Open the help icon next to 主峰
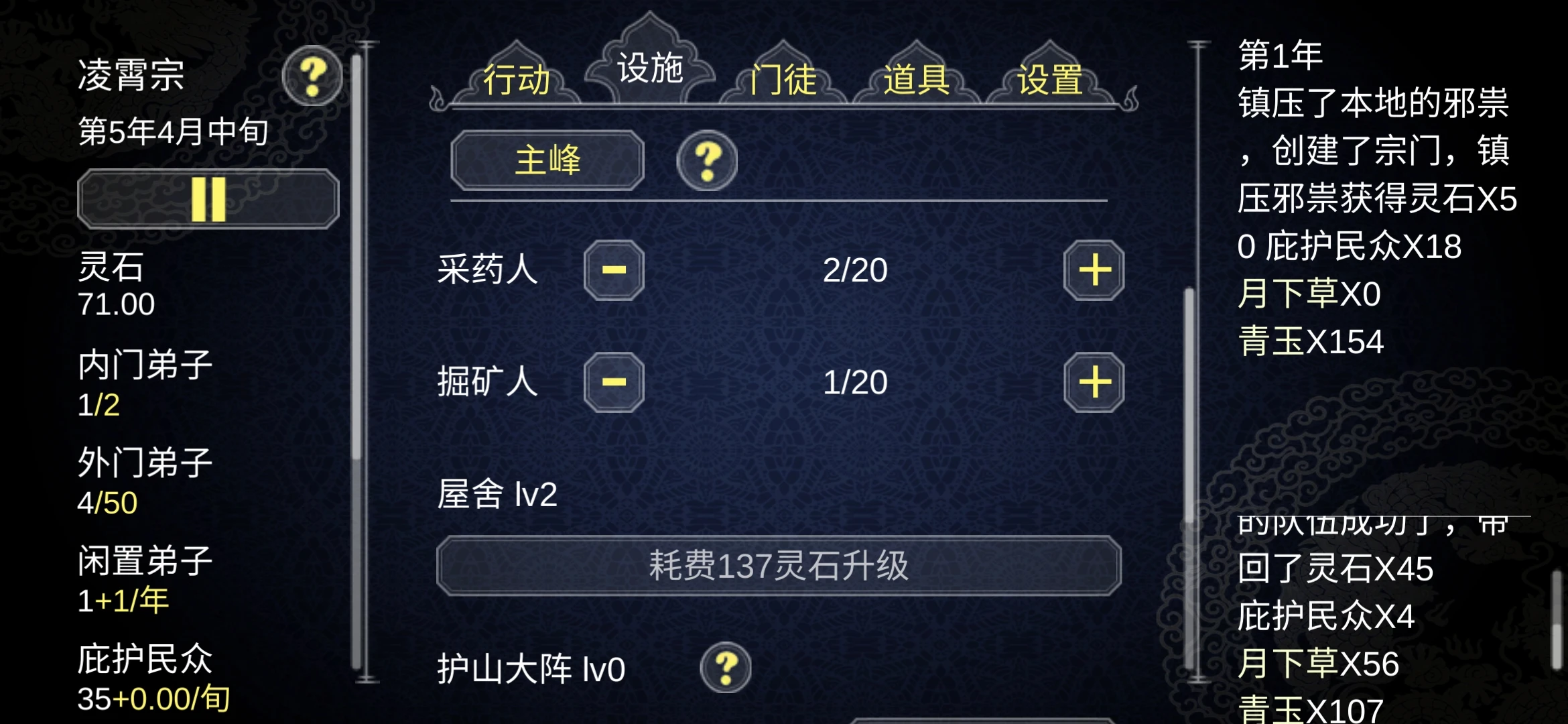1568x724 pixels. 707,161
